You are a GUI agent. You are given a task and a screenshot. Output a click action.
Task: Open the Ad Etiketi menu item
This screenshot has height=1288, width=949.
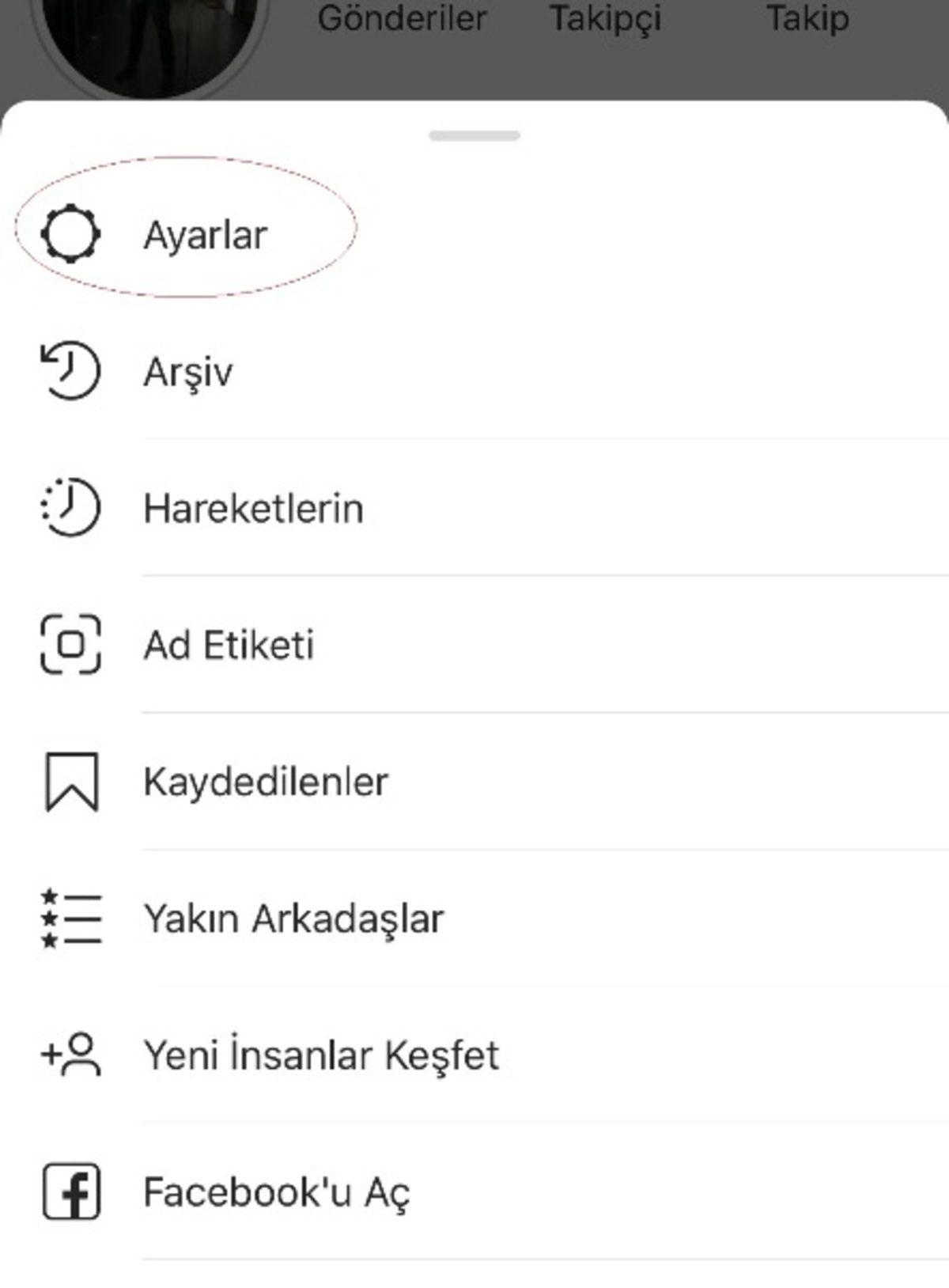pyautogui.click(x=228, y=645)
